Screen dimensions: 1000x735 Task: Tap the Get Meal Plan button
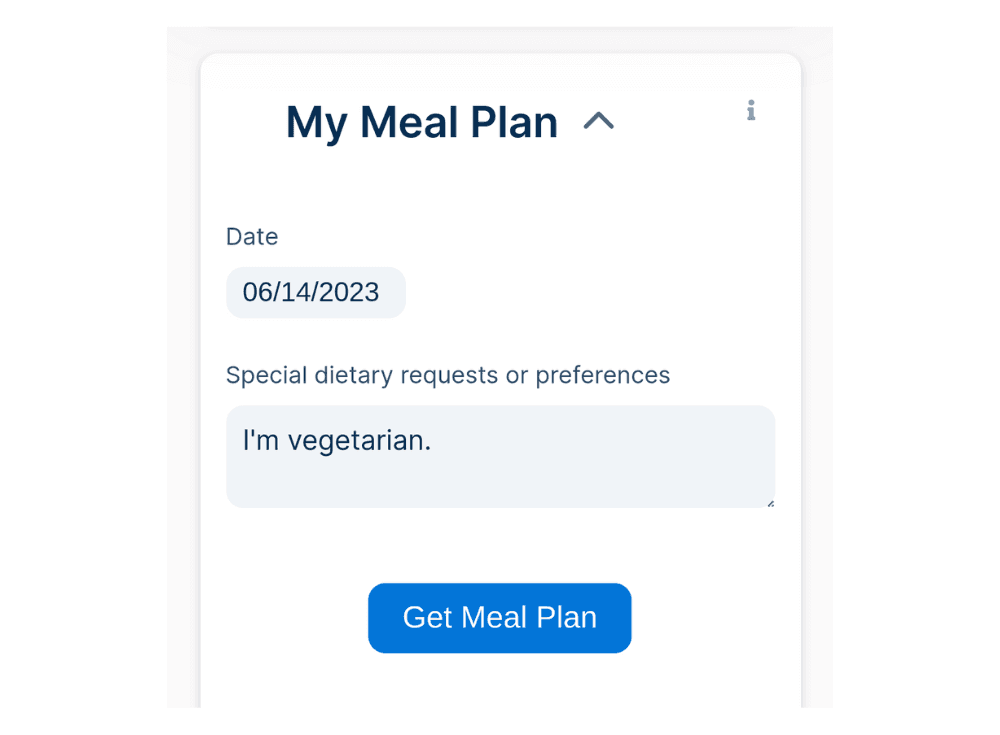click(499, 618)
